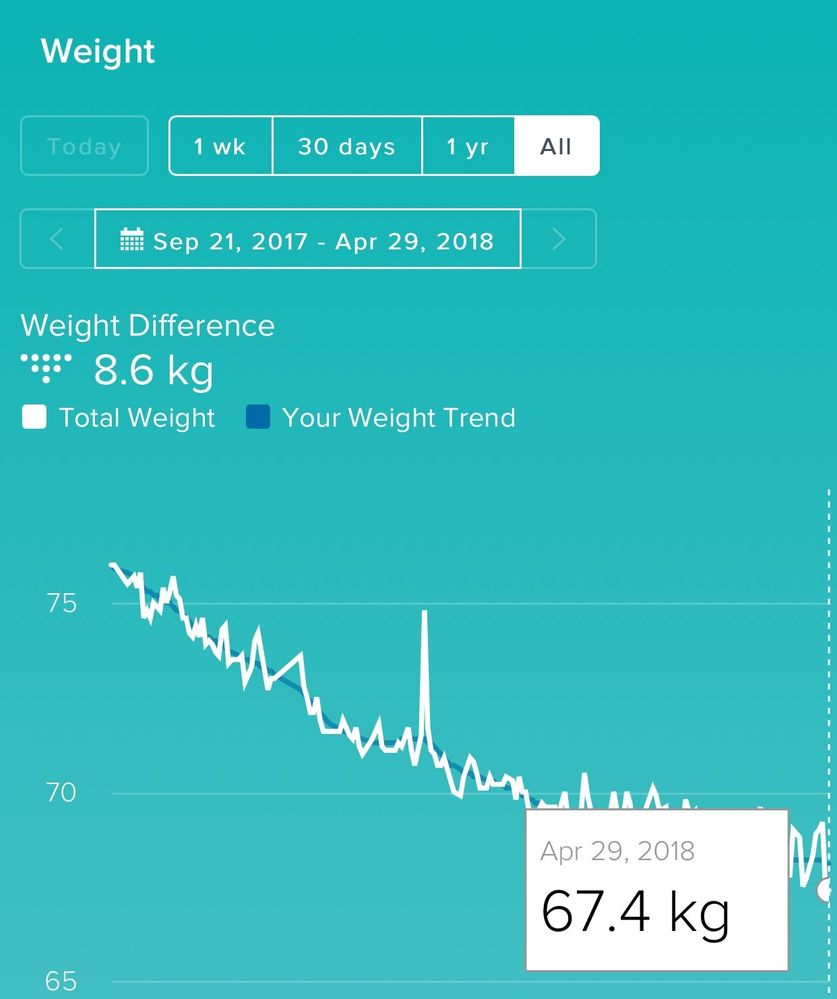Screen dimensions: 837x999
Task: Select the All time range
Action: tap(556, 147)
